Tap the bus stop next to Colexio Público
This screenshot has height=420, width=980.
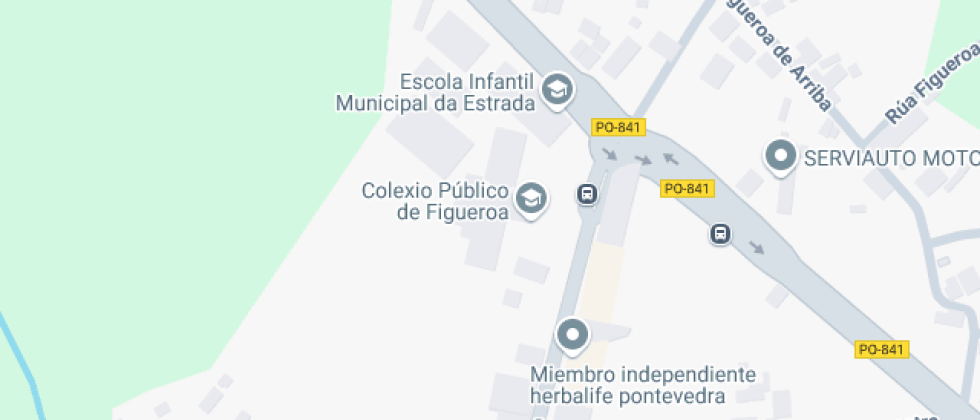pos(587,194)
